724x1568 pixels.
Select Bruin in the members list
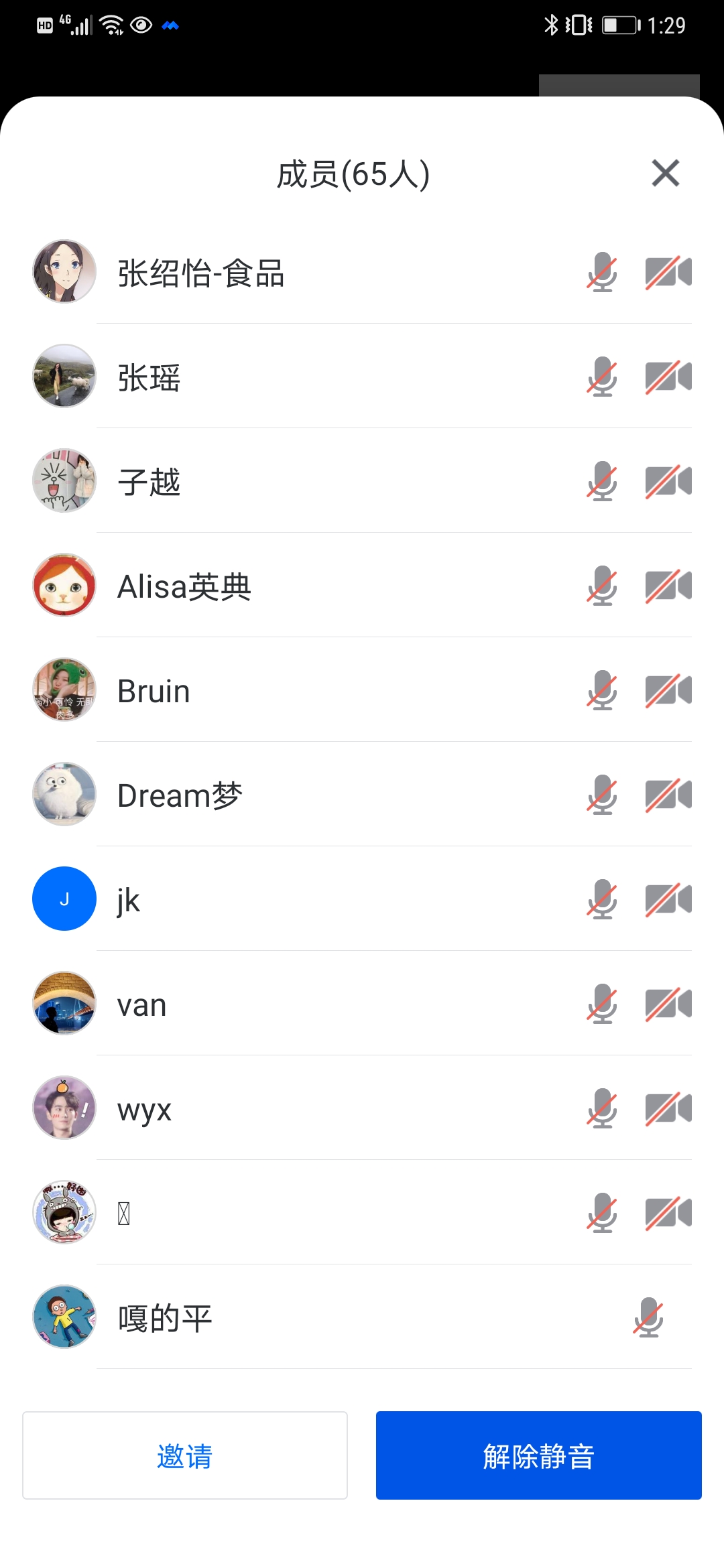pos(154,691)
